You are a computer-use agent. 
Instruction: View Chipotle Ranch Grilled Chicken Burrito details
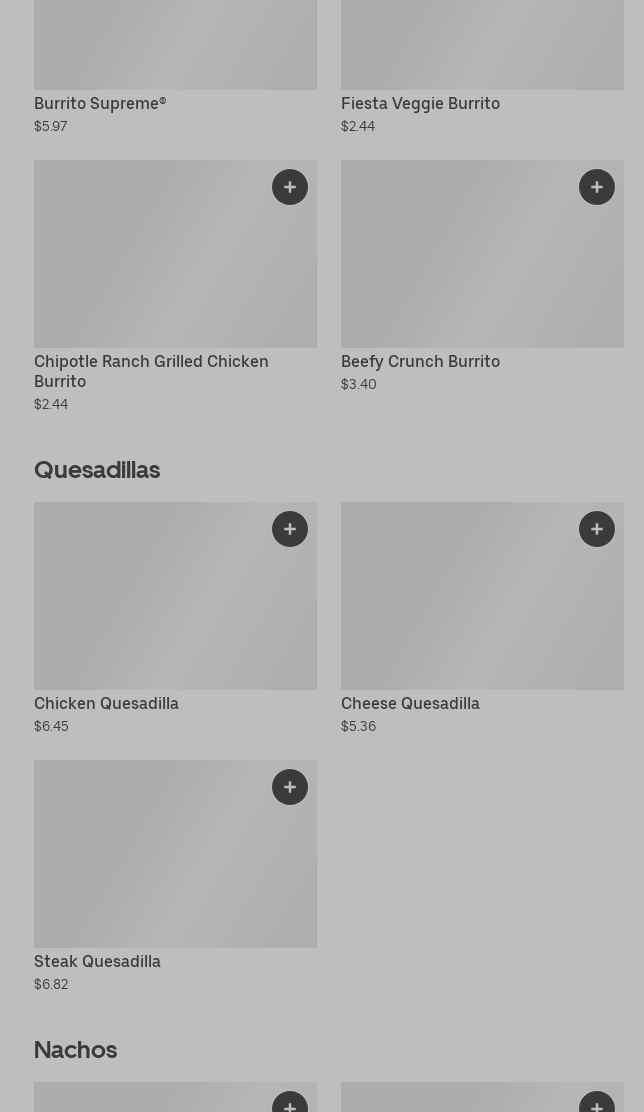click(x=175, y=287)
